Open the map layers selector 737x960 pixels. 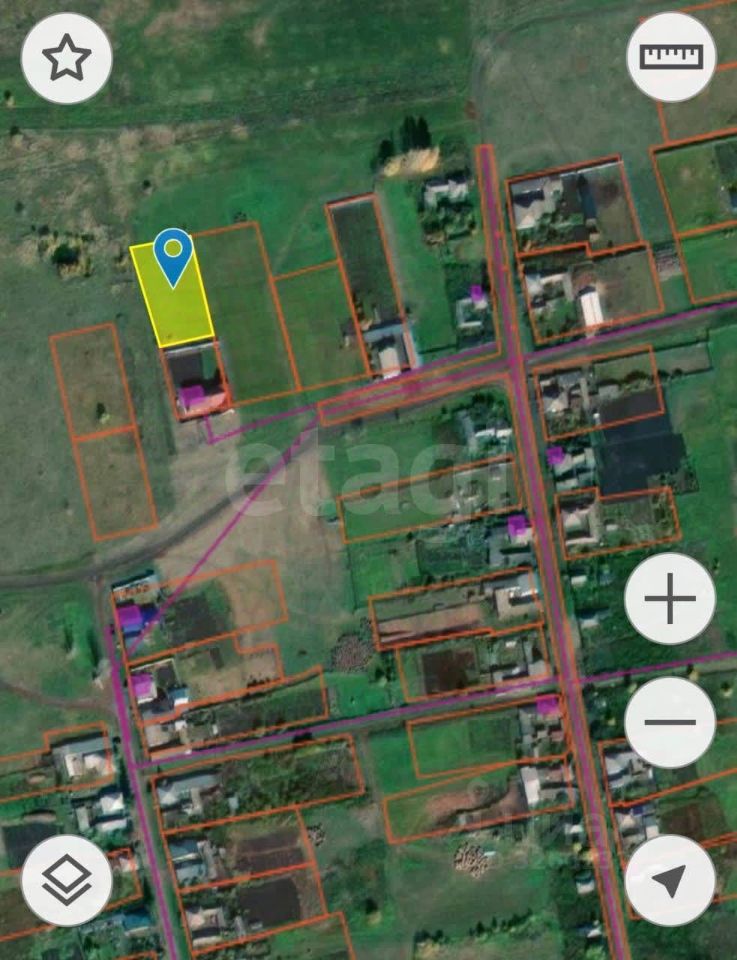point(66,880)
